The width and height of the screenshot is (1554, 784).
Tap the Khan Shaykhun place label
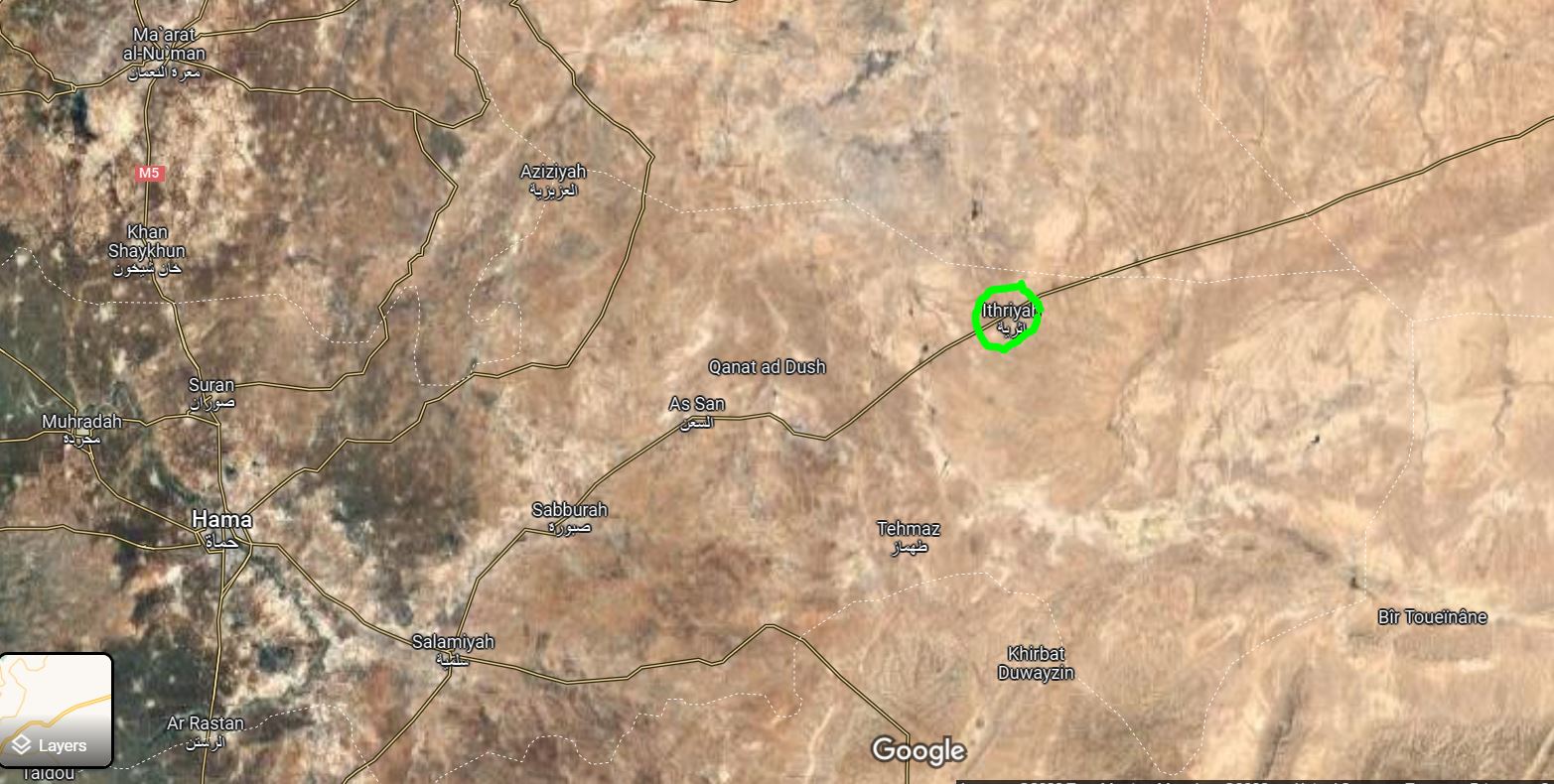click(147, 242)
